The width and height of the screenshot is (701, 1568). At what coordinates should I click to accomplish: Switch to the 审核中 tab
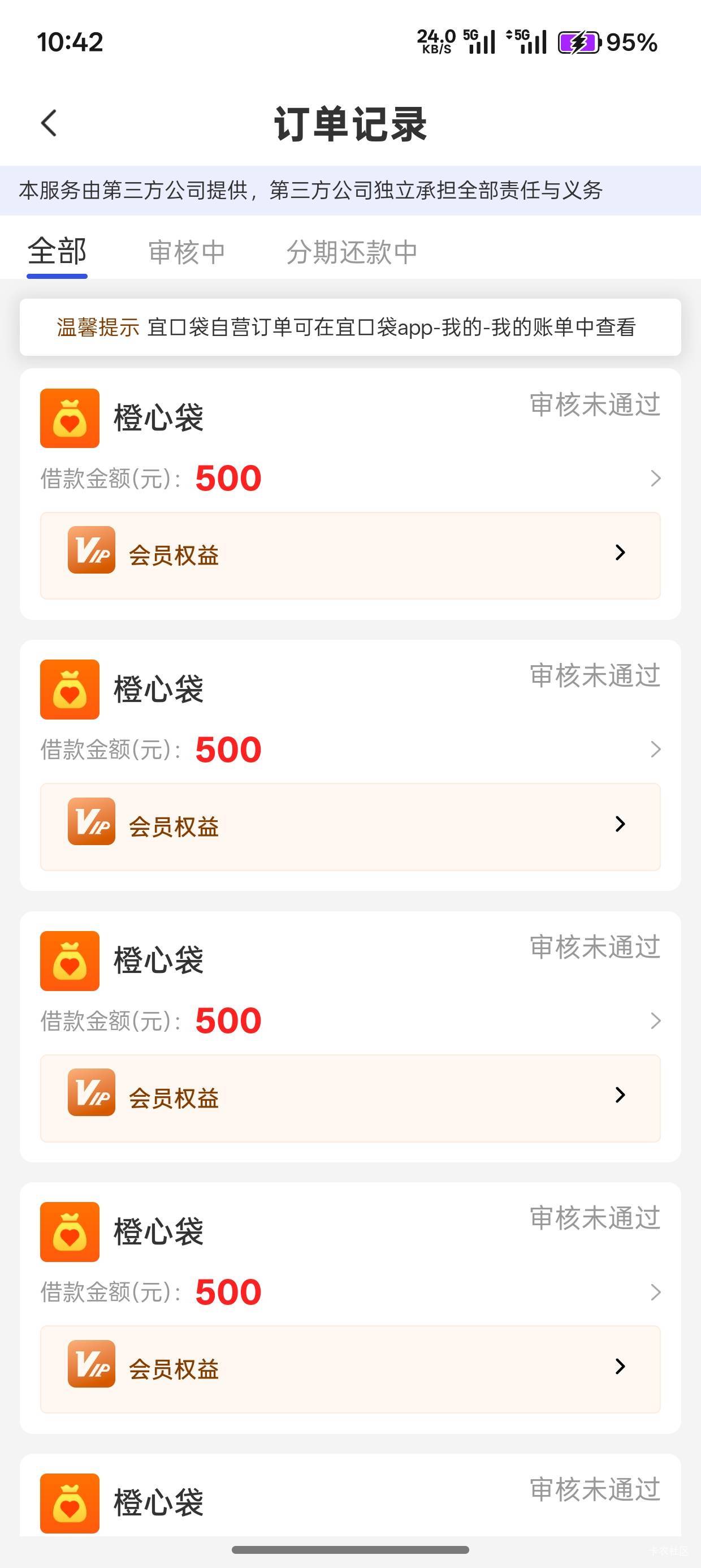pos(187,252)
